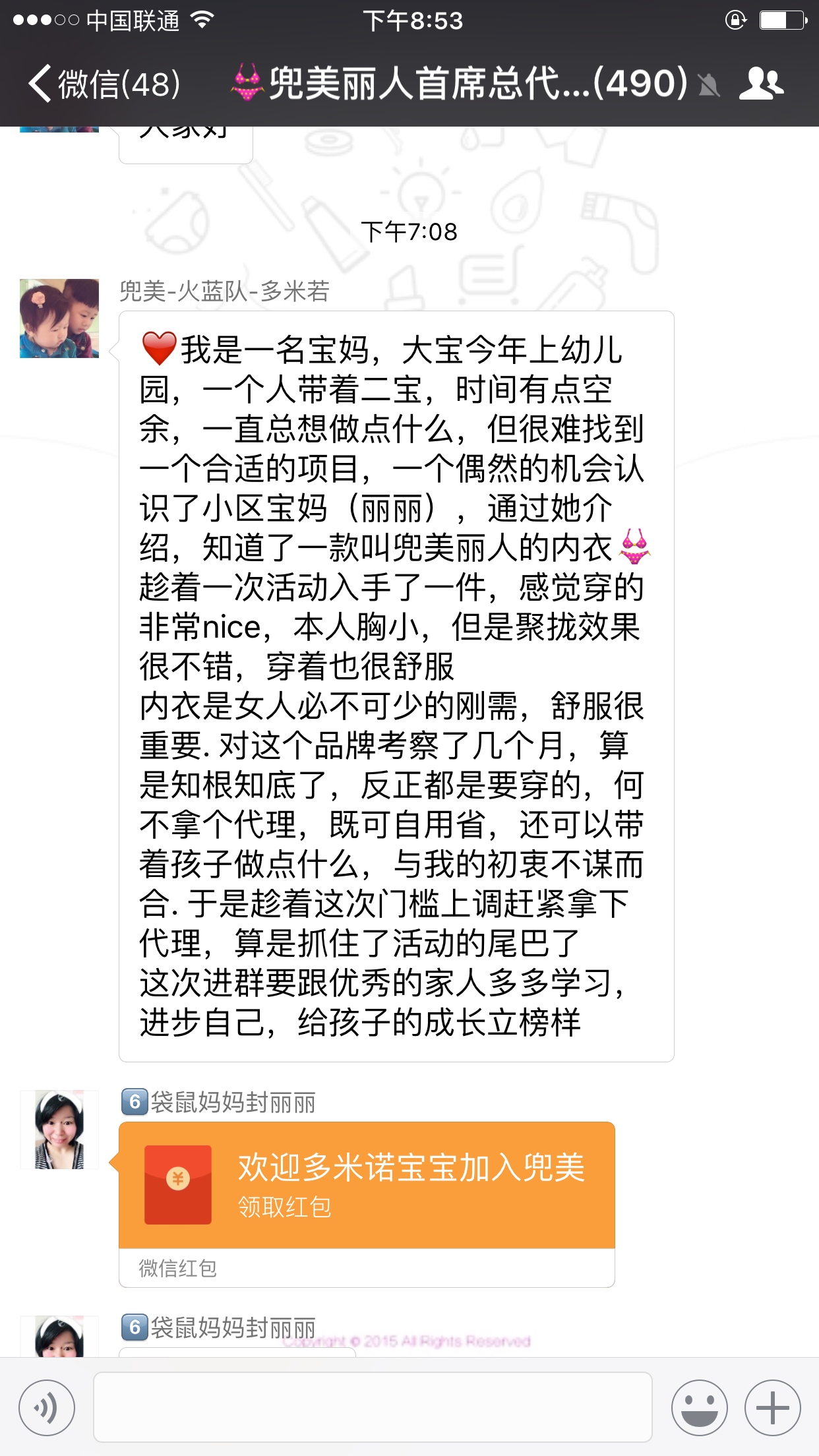The height and width of the screenshot is (1456, 819).
Task: Open the red packet 欢迎多米诺宝宝加入兜美
Action: (x=367, y=1185)
